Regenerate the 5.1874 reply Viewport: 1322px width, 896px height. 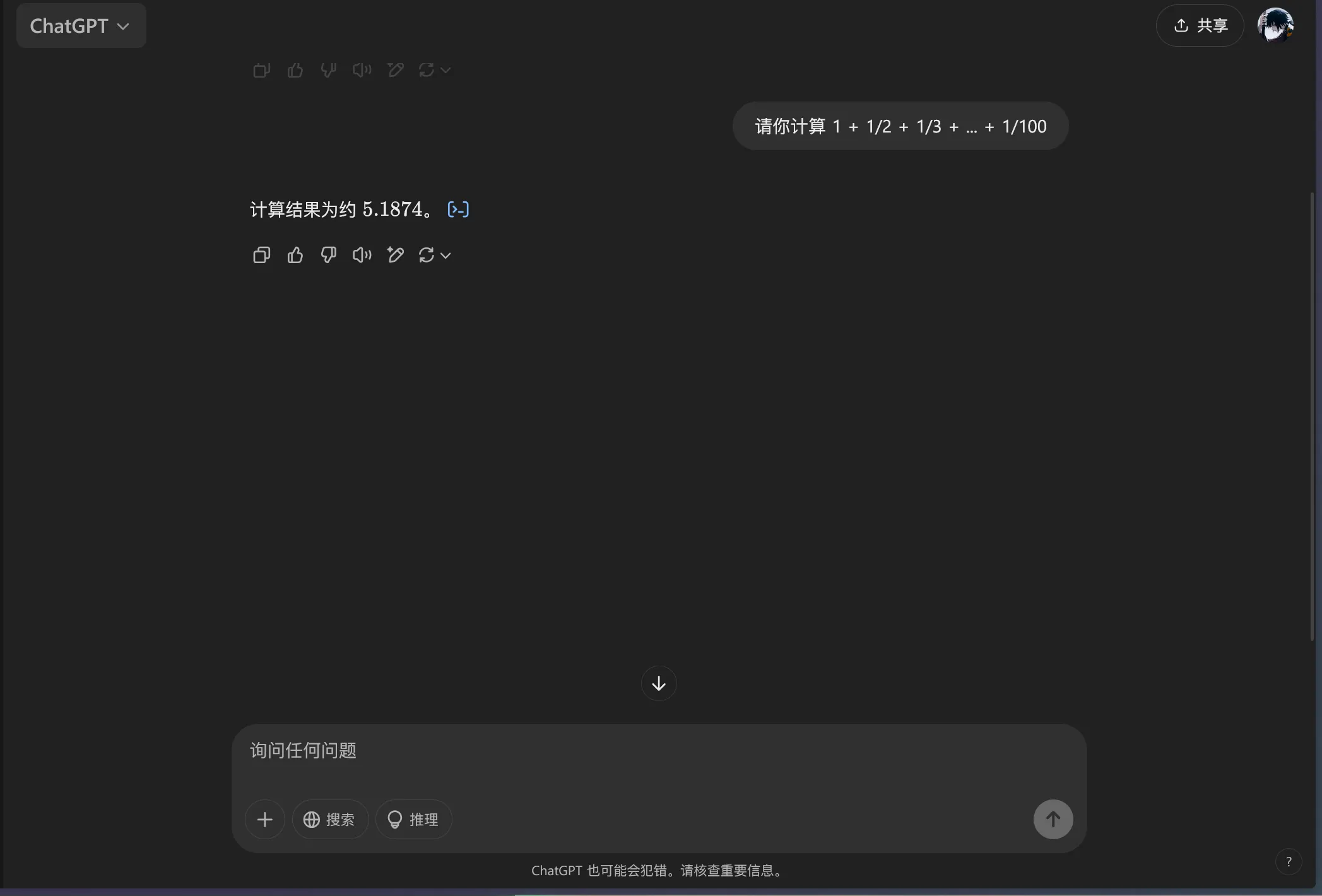point(427,255)
